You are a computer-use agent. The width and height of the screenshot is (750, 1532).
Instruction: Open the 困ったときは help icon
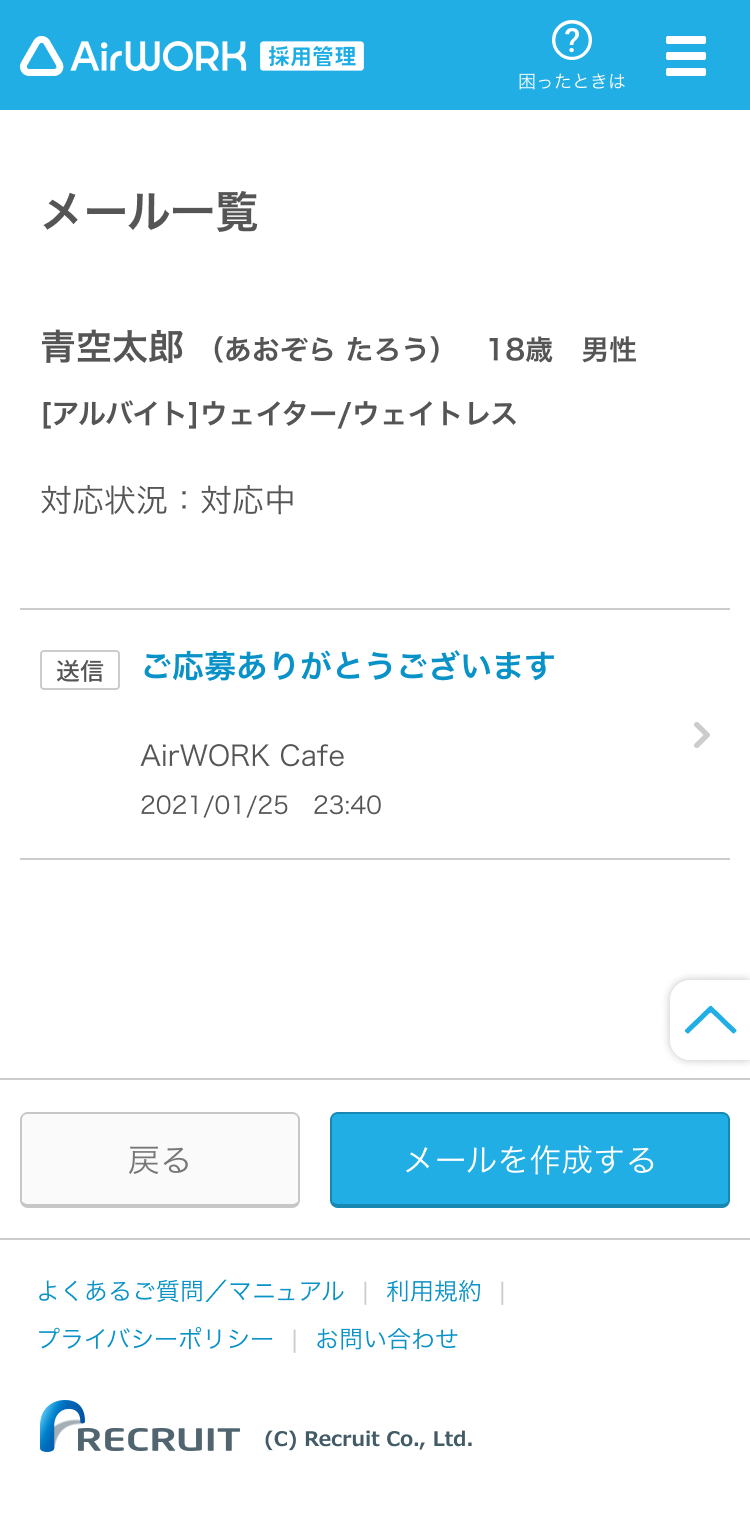point(572,55)
